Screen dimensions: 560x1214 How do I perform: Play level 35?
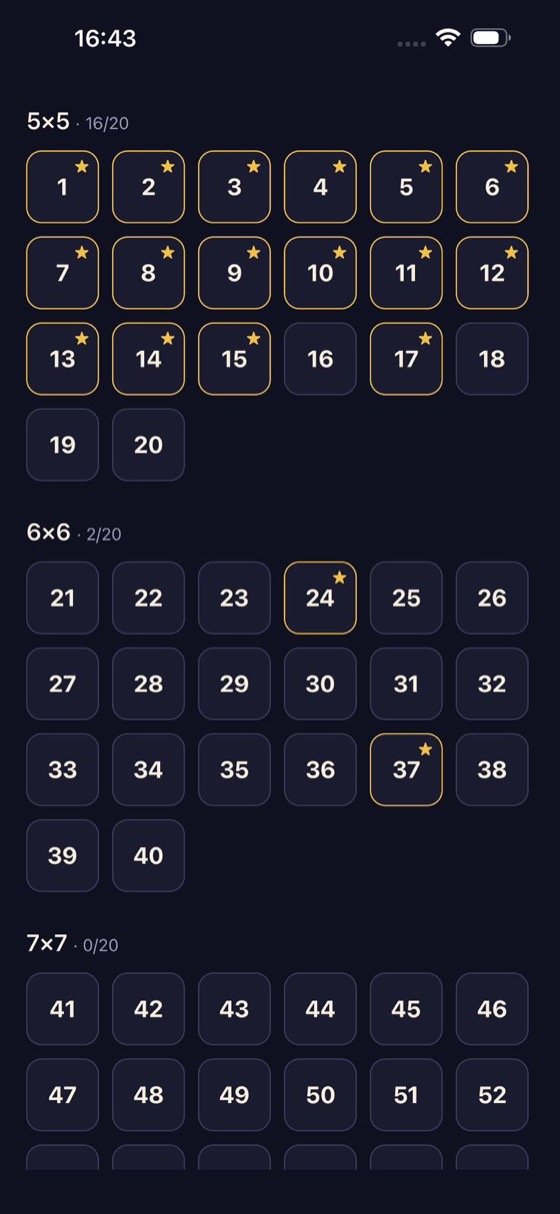(x=234, y=769)
